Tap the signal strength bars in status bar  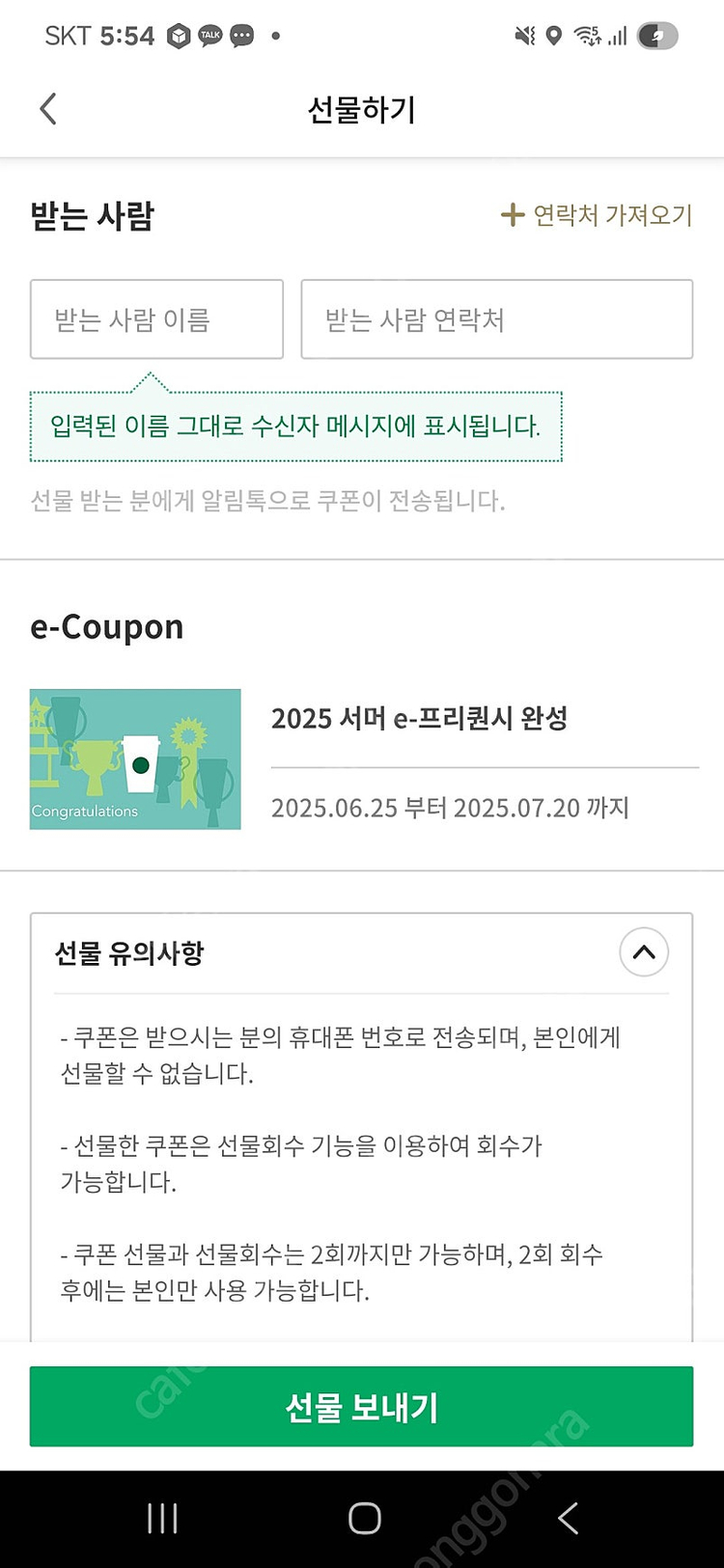click(618, 36)
